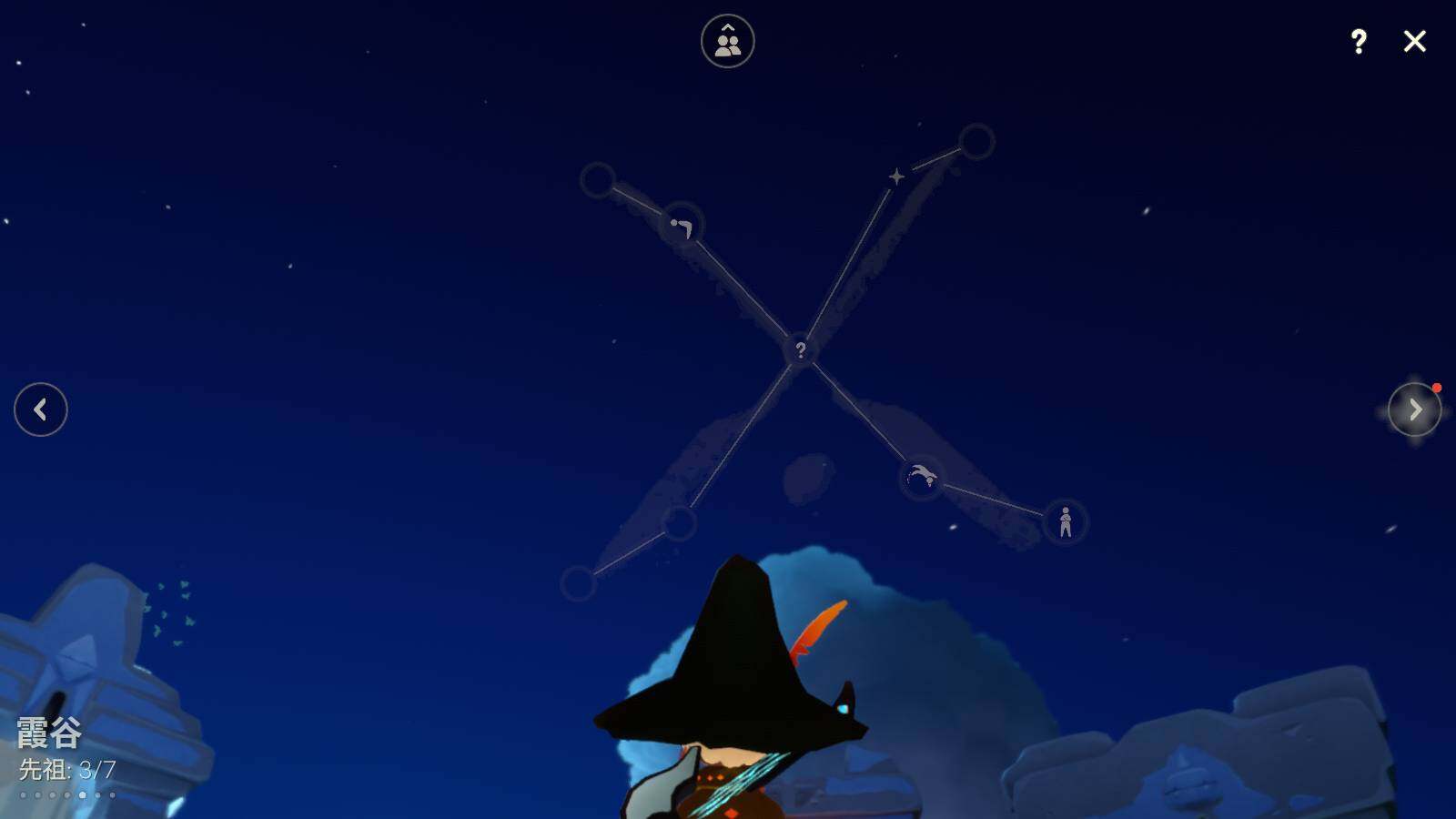Close the constellation view

tap(1414, 41)
